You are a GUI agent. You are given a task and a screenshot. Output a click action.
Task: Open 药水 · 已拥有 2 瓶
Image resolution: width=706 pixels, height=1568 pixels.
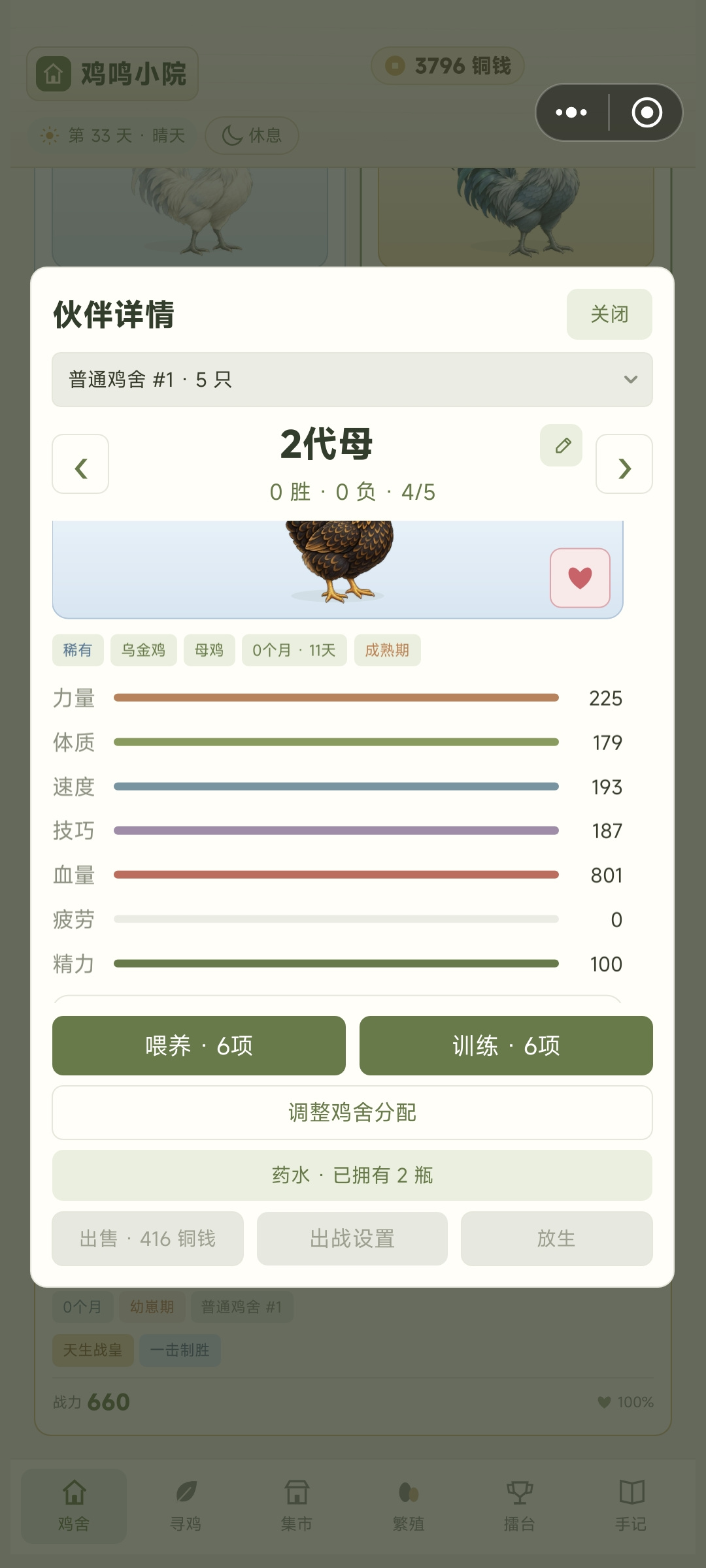(x=352, y=1175)
